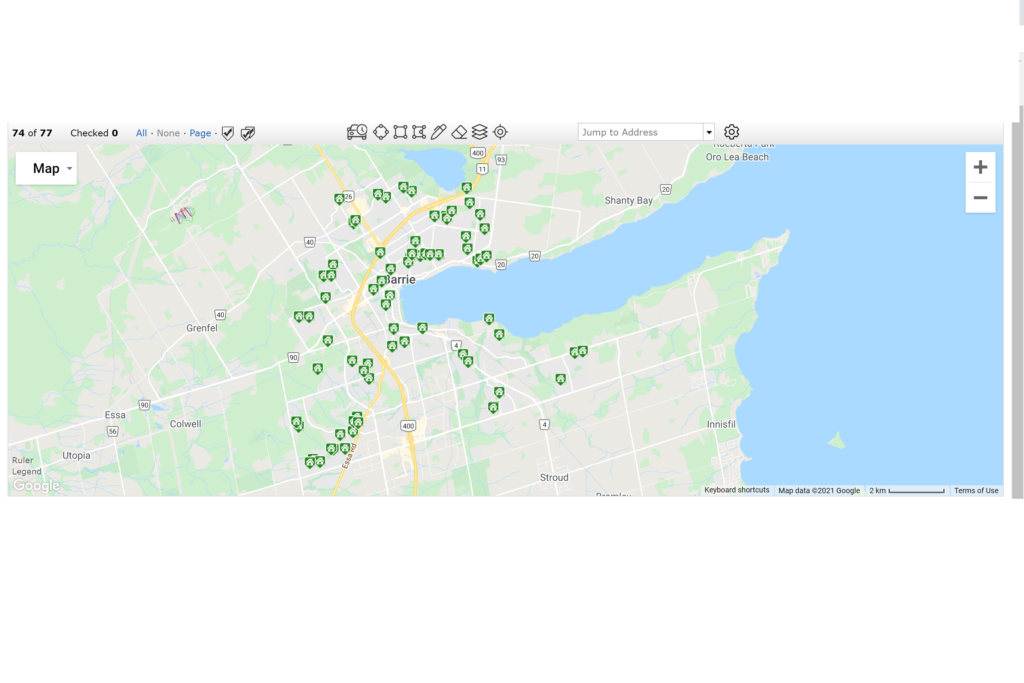Open the map layers tool
The height and width of the screenshot is (683, 1024).
pos(480,132)
